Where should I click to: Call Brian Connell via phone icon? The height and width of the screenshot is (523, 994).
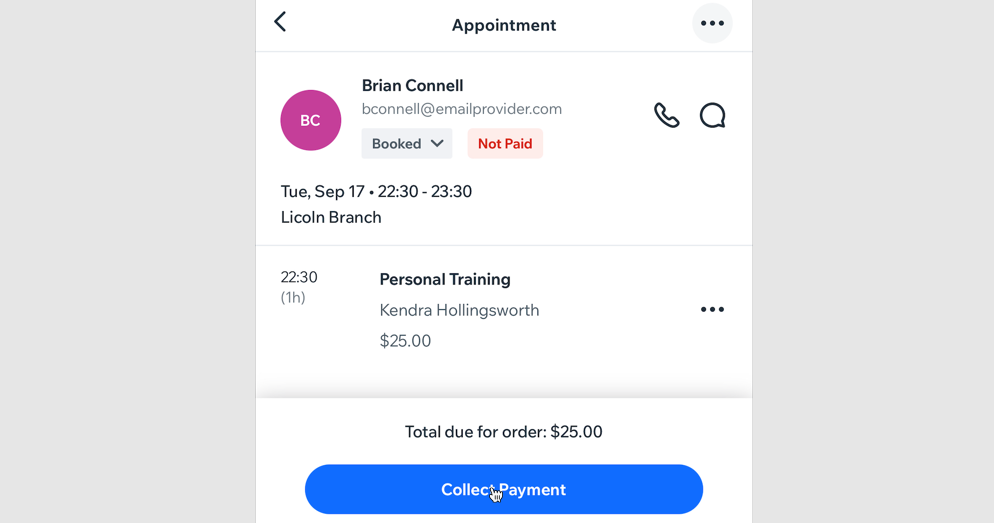(x=666, y=116)
